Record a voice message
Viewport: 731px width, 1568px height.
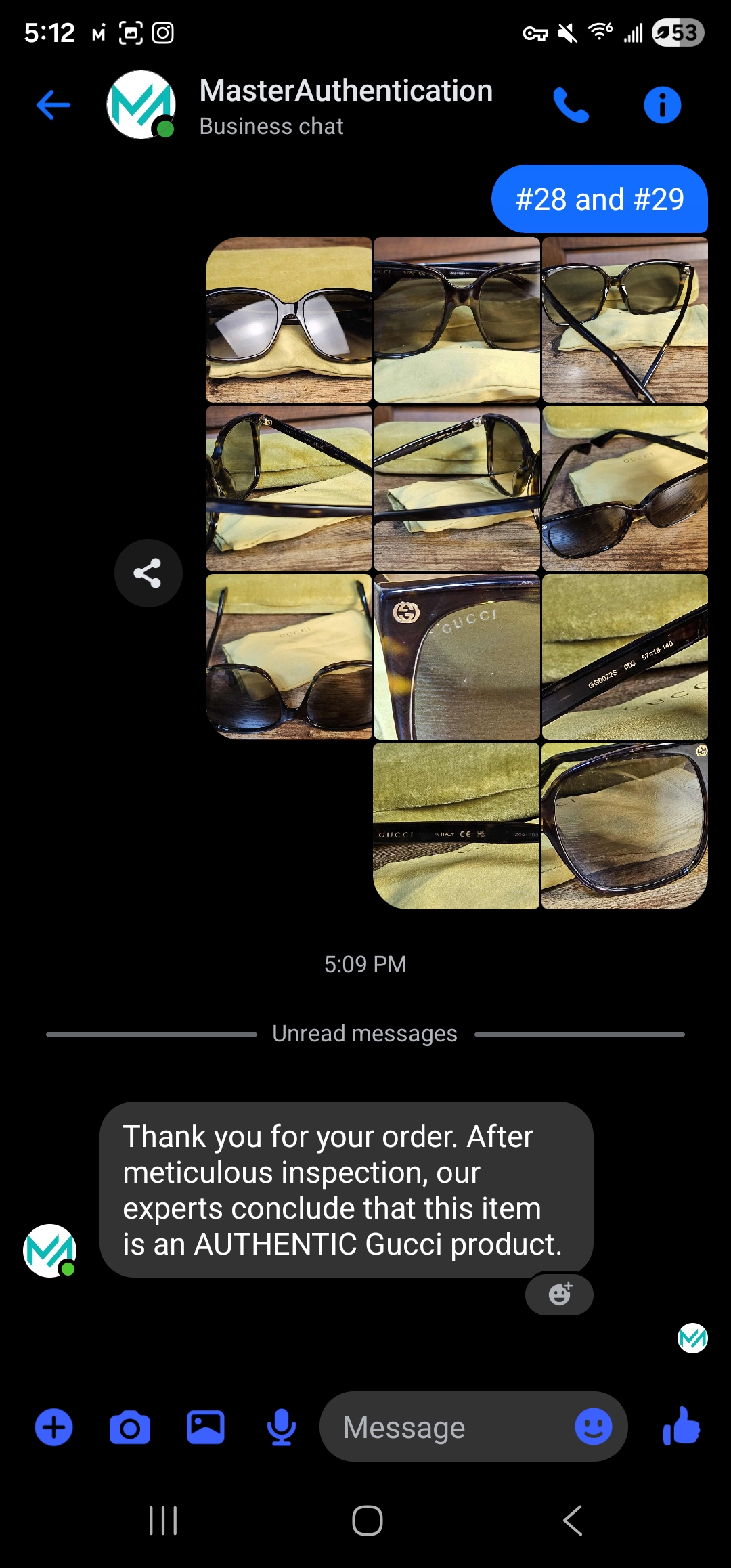[281, 1427]
